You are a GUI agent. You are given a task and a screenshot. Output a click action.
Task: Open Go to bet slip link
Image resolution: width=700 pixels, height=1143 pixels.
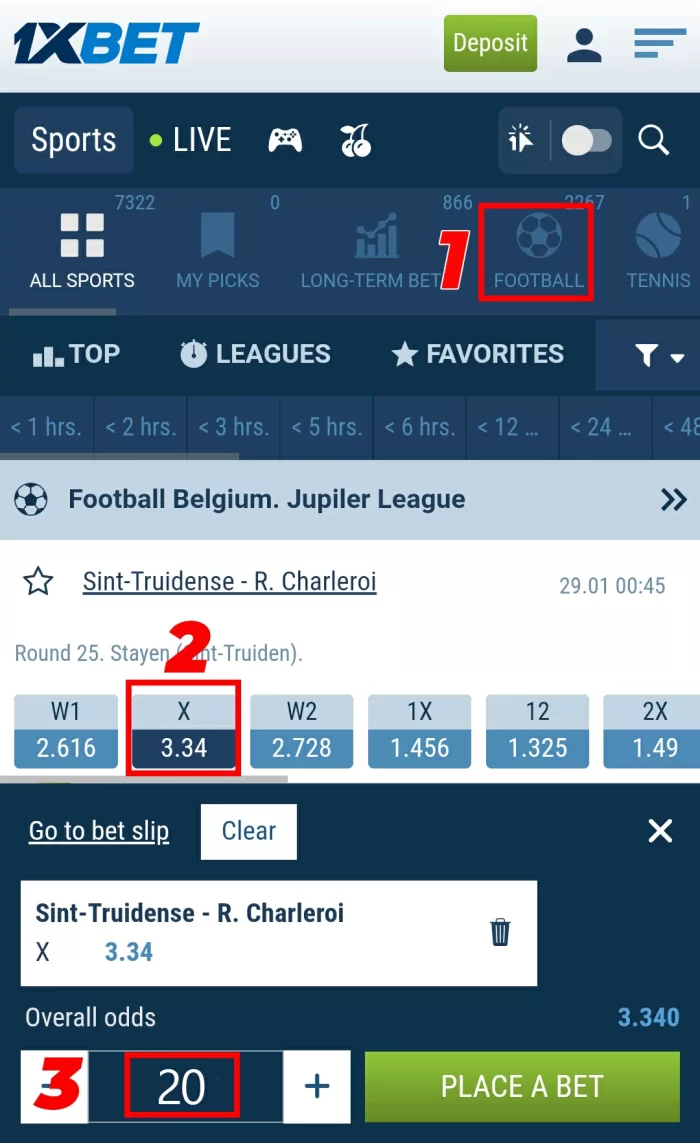pos(99,831)
